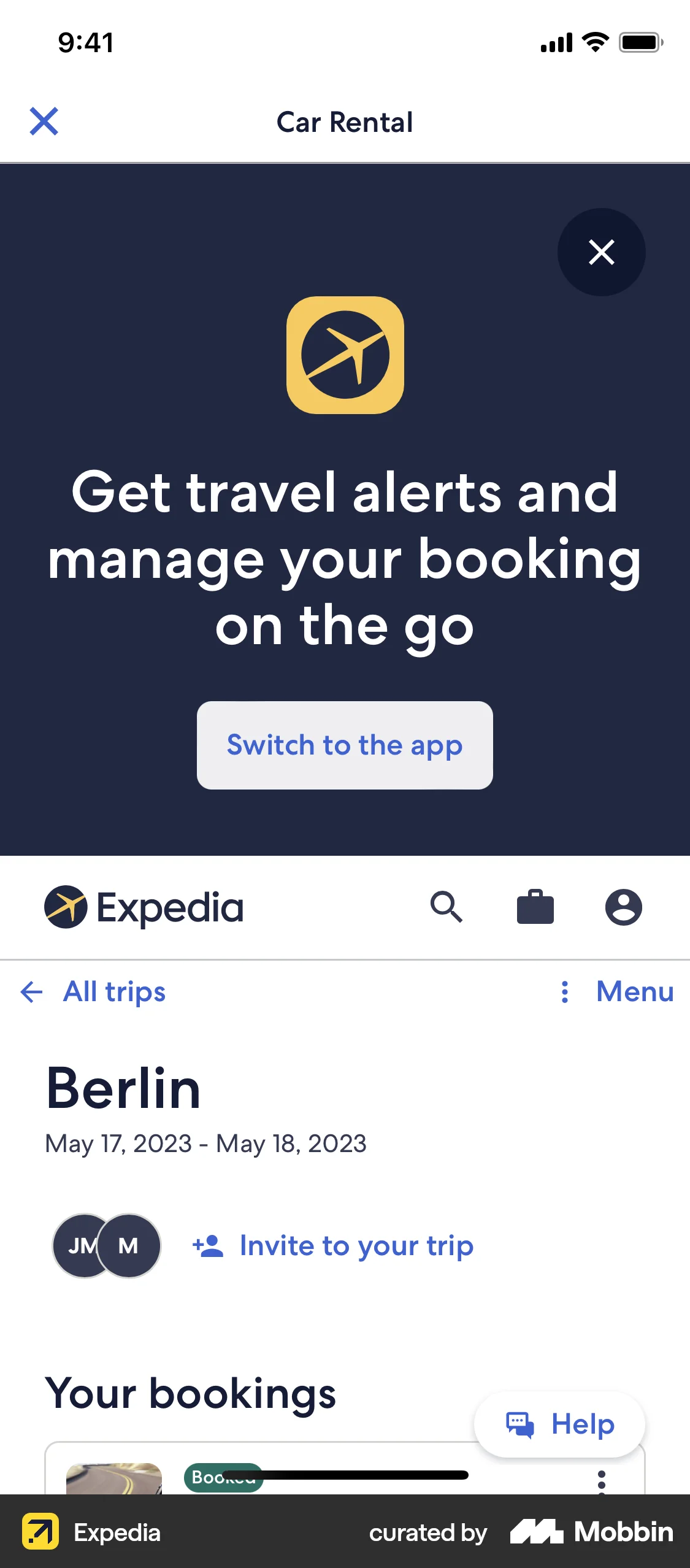Click Invite to your trip
Screen dimensions: 690x1568
[356, 1245]
